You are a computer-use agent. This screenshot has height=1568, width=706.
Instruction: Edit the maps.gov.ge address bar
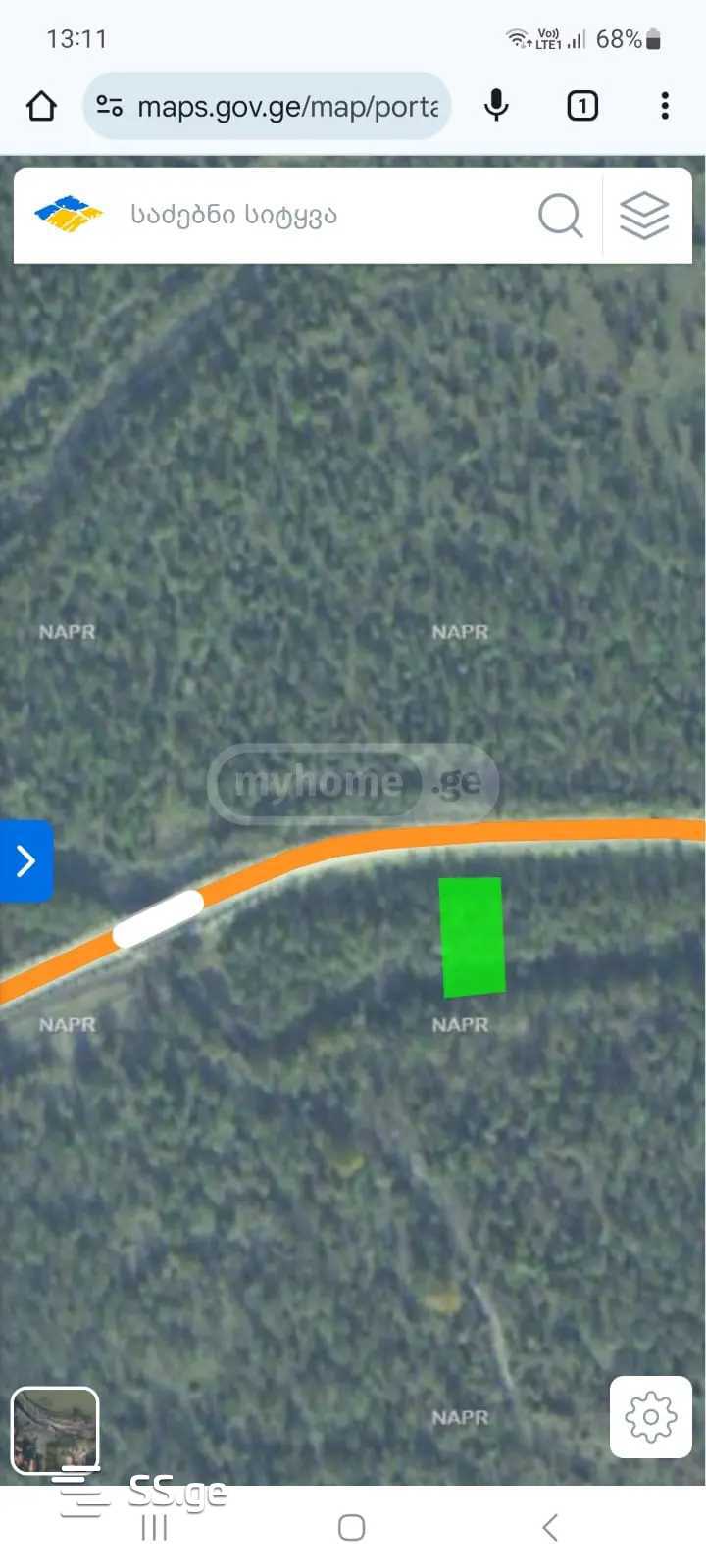pyautogui.click(x=286, y=106)
